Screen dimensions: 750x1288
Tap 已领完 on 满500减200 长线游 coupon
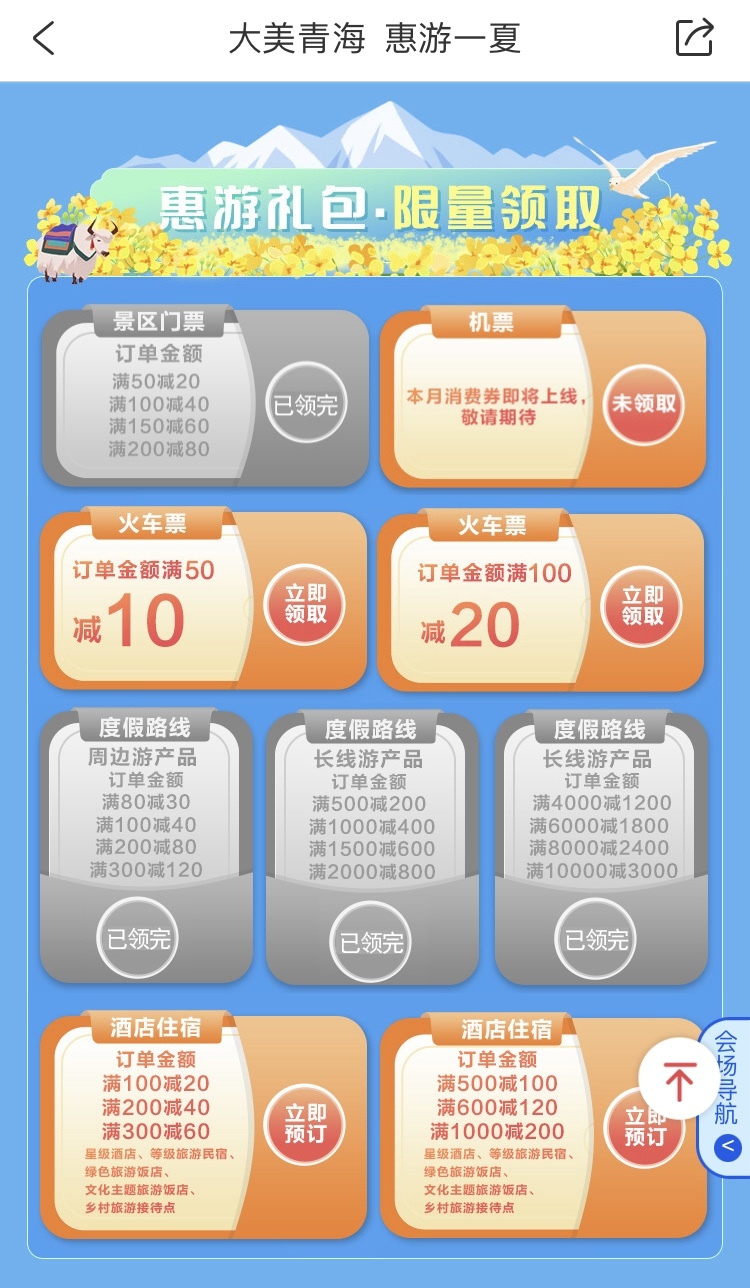pos(371,942)
